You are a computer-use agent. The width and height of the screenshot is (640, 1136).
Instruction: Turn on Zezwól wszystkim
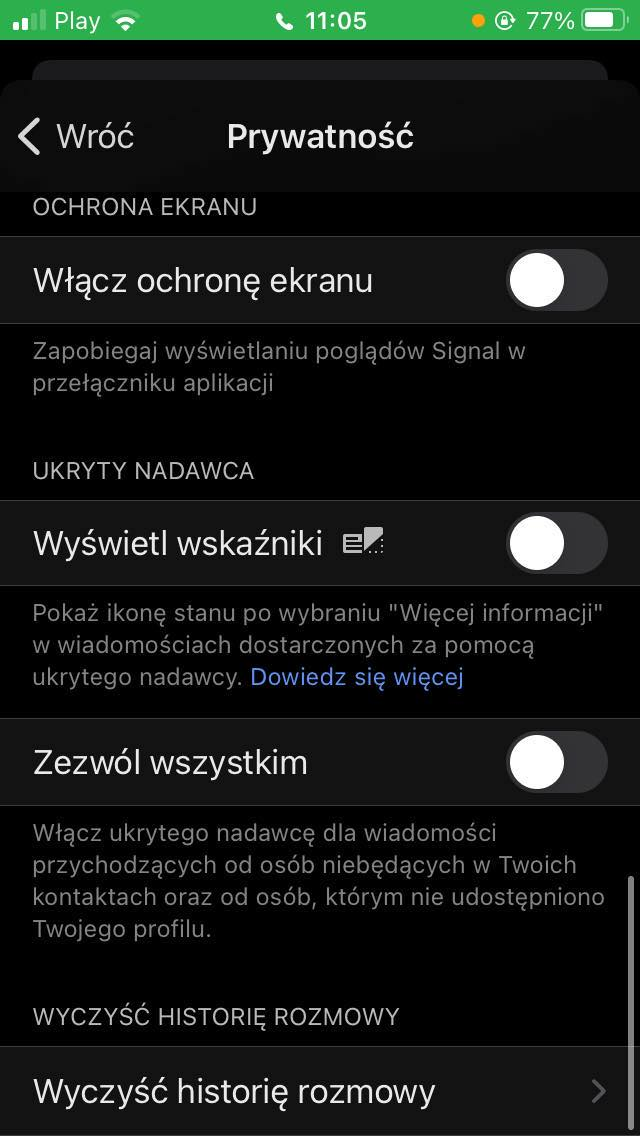(x=557, y=762)
